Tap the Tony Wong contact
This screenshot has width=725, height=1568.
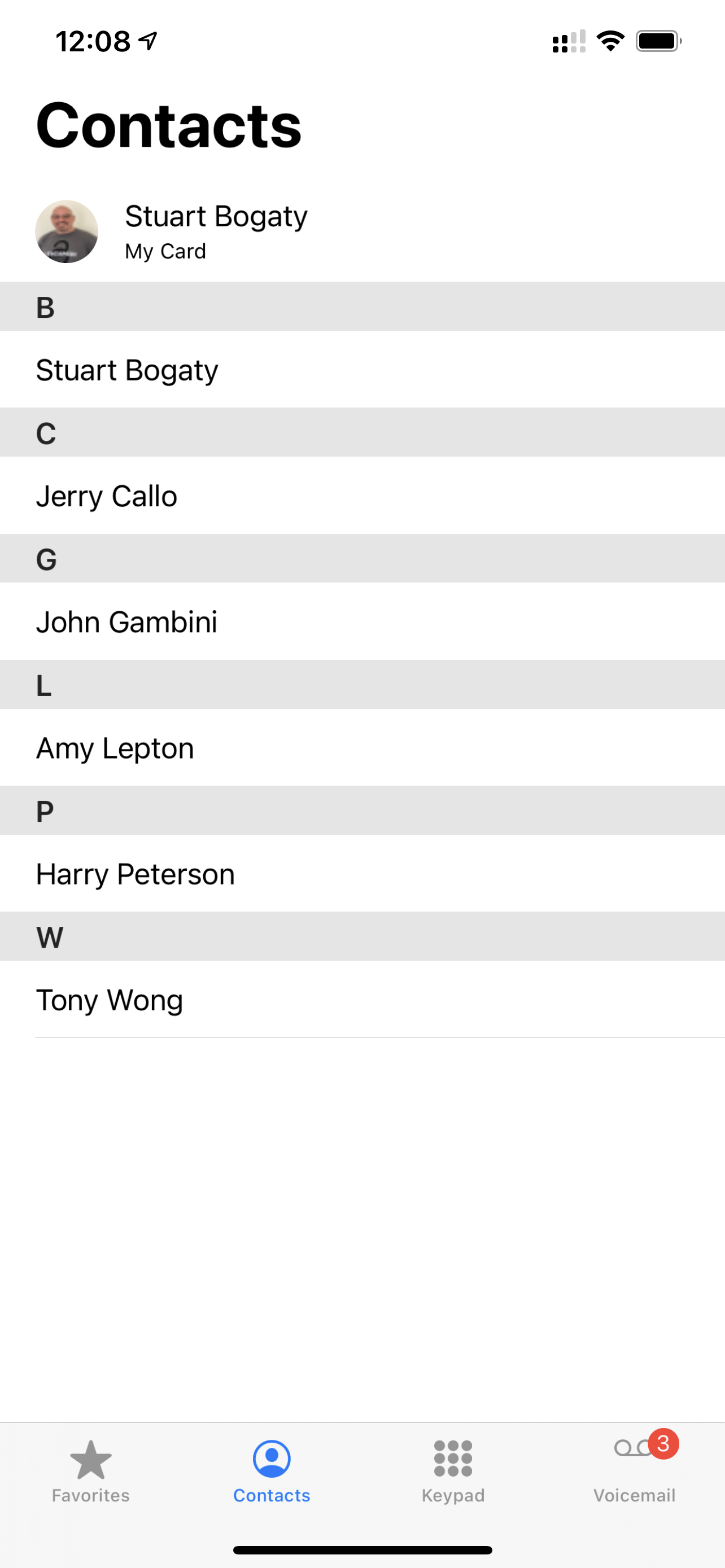362,1000
